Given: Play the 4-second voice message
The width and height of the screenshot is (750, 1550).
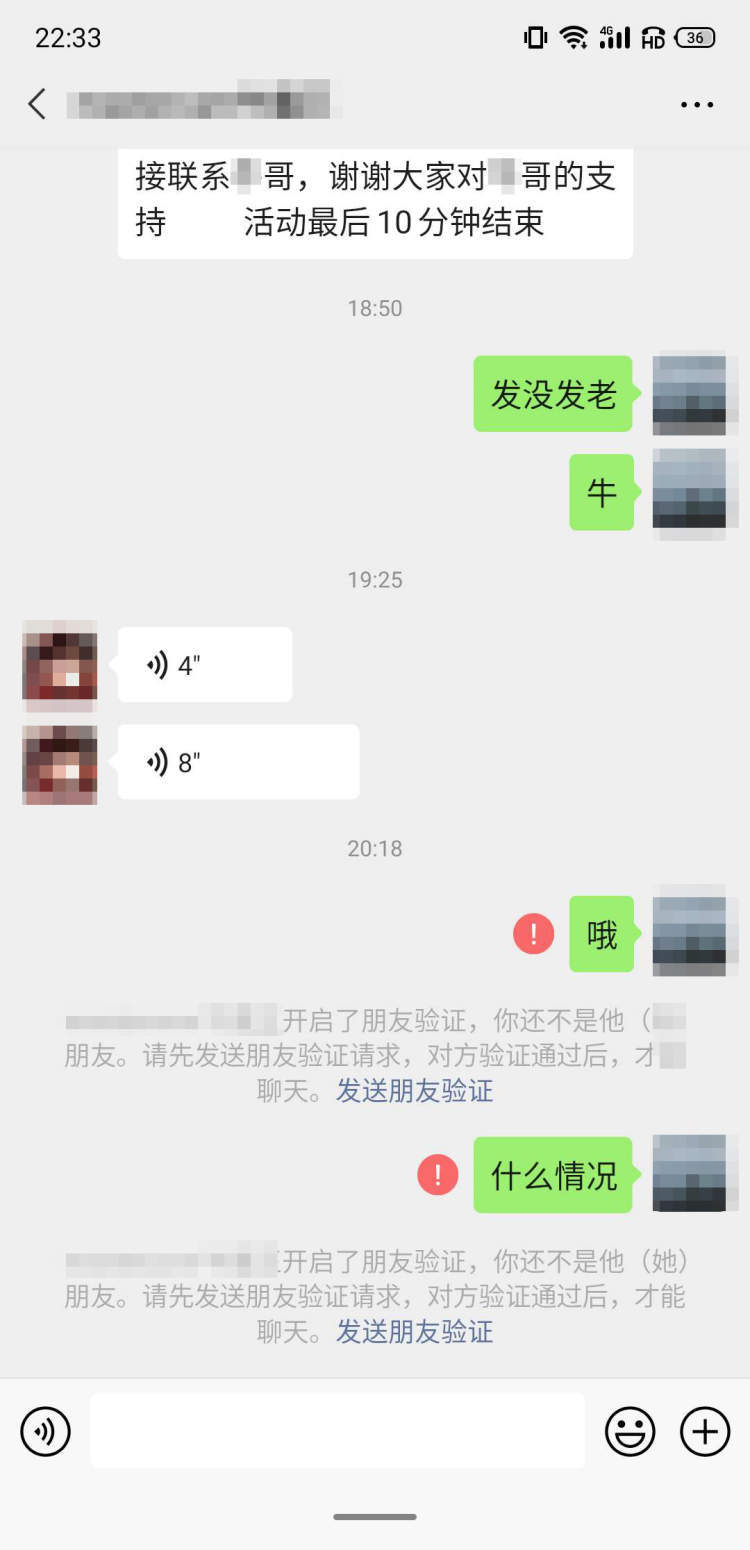Looking at the screenshot, I should coord(204,665).
